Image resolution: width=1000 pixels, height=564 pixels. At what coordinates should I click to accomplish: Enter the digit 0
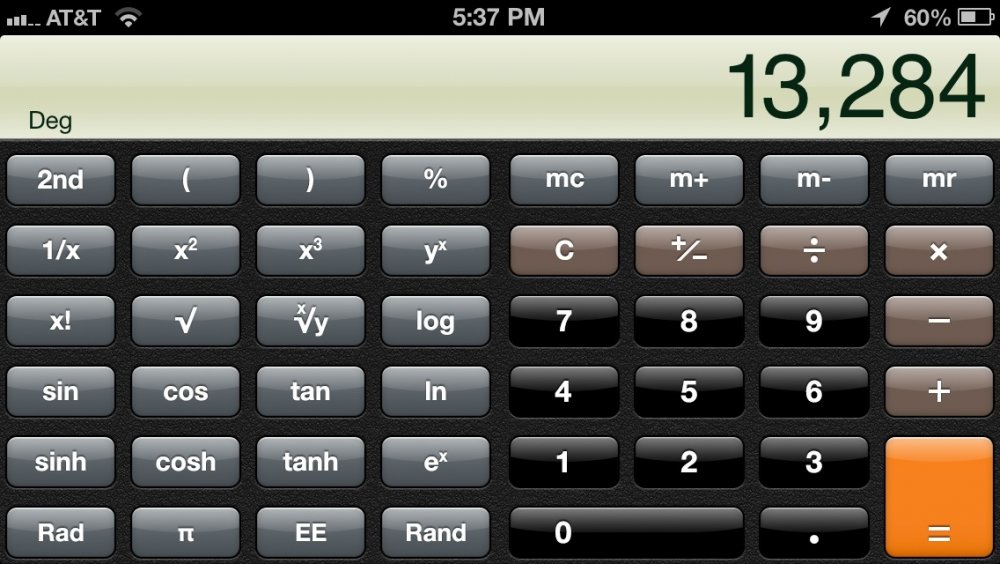point(627,532)
